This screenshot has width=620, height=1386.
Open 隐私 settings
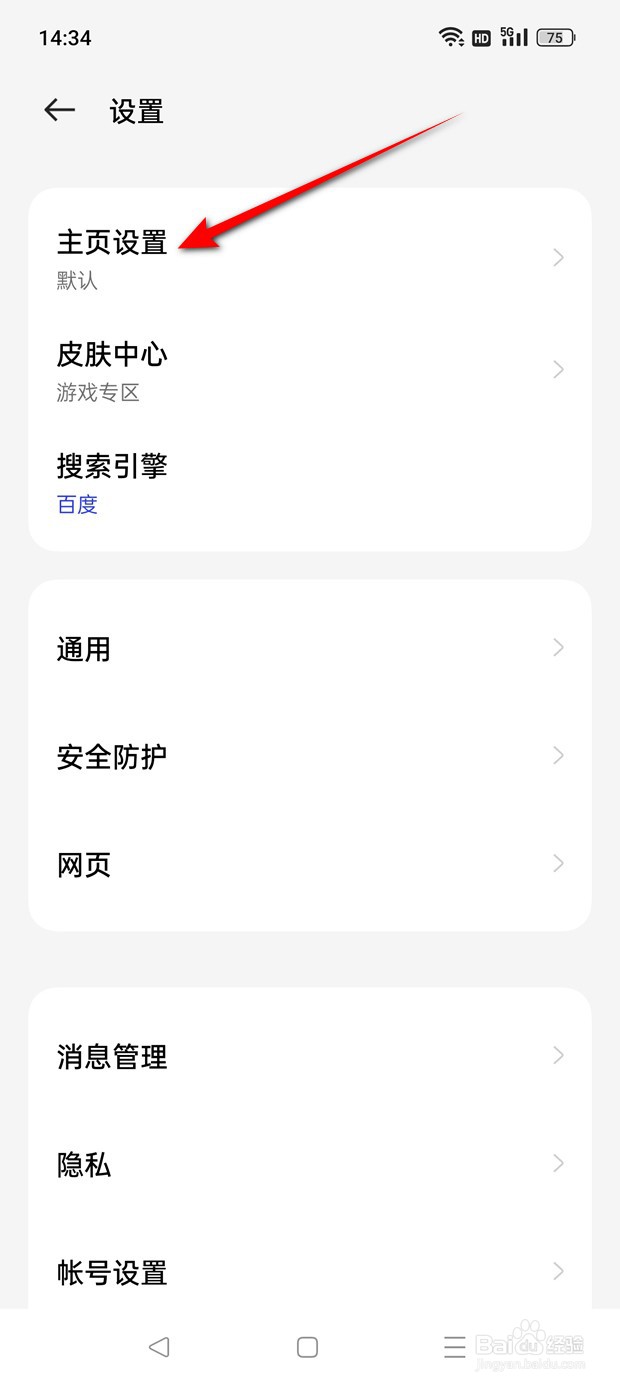point(310,1164)
